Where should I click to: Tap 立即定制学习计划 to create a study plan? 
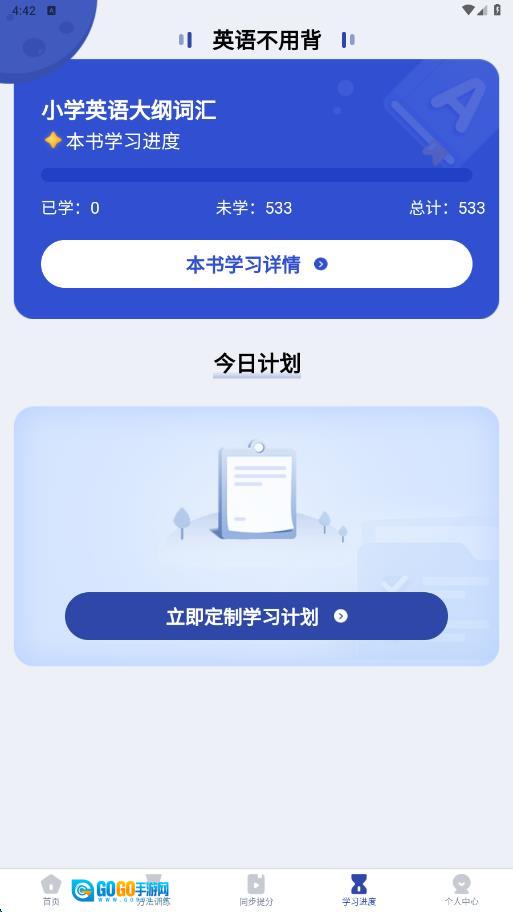tap(256, 616)
